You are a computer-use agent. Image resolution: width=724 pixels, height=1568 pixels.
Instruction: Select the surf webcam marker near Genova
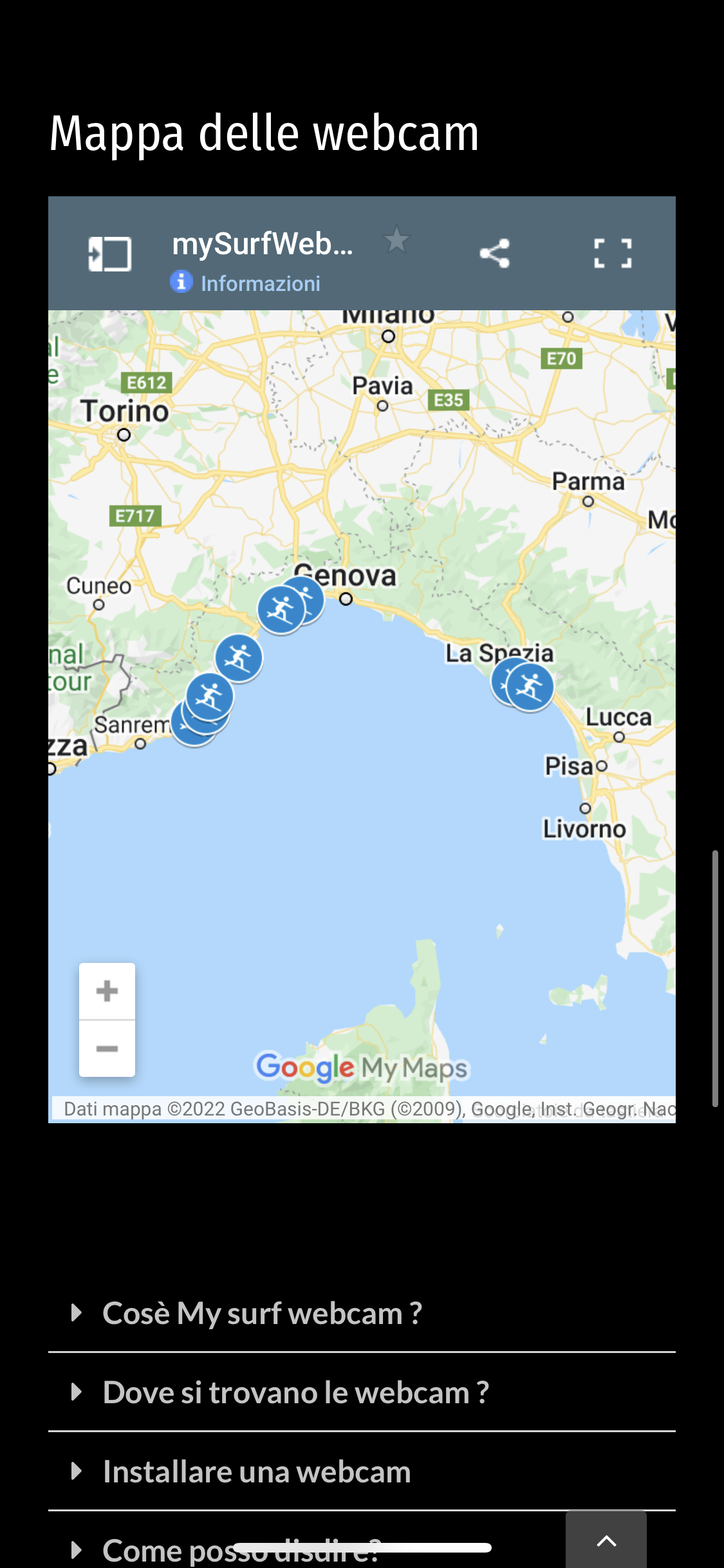(x=281, y=609)
